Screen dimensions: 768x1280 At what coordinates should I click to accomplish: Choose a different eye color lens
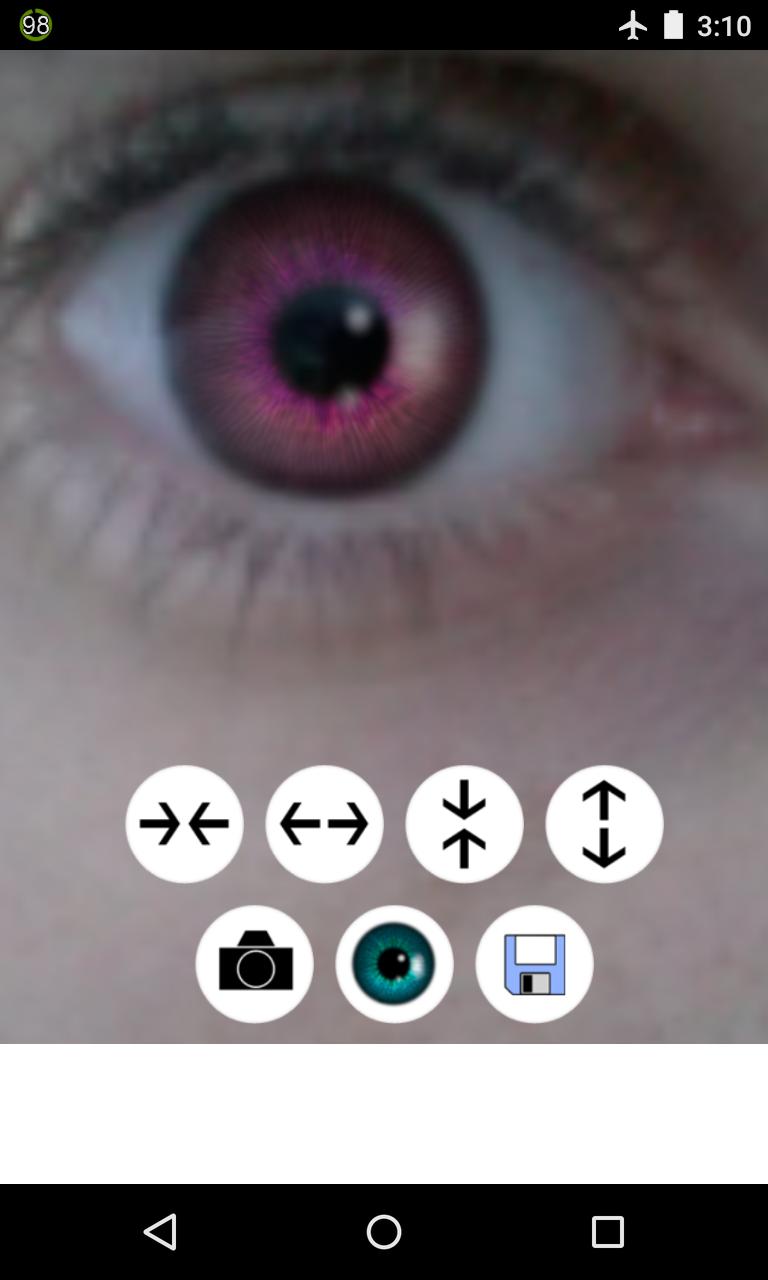tap(394, 964)
